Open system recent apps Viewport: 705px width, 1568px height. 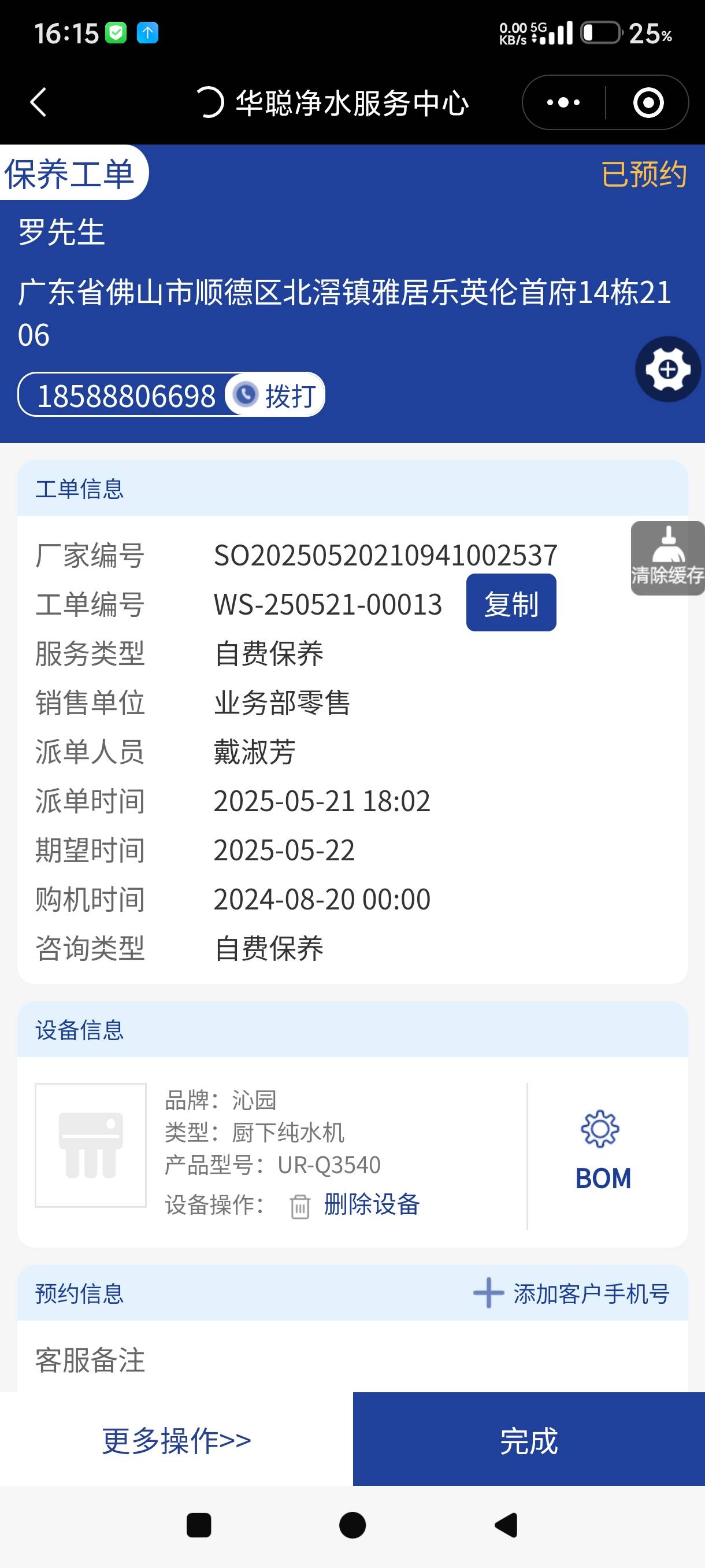click(x=199, y=1525)
